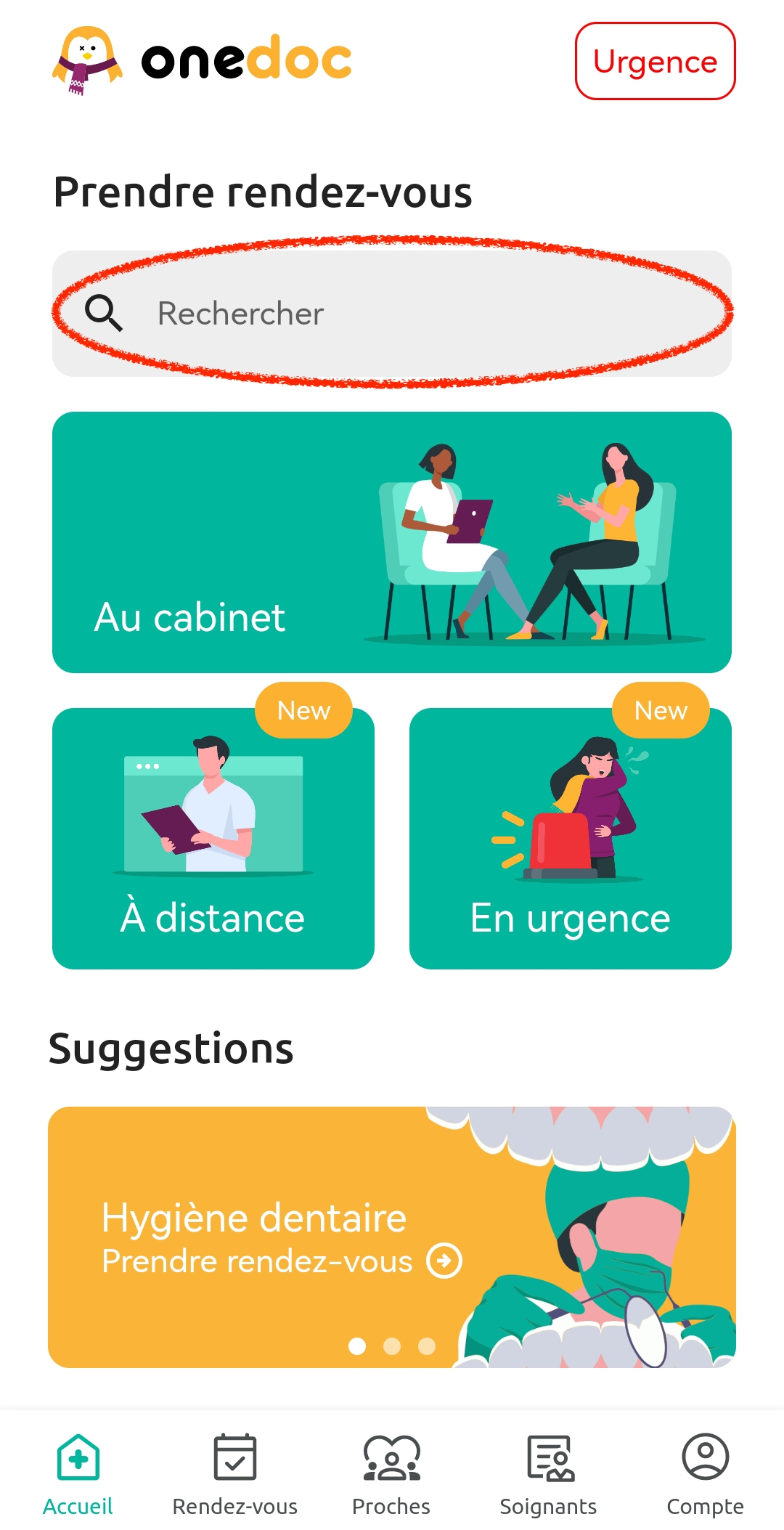Screen dimensions: 784x1530
Task: Open the En urgence card
Action: (571, 839)
